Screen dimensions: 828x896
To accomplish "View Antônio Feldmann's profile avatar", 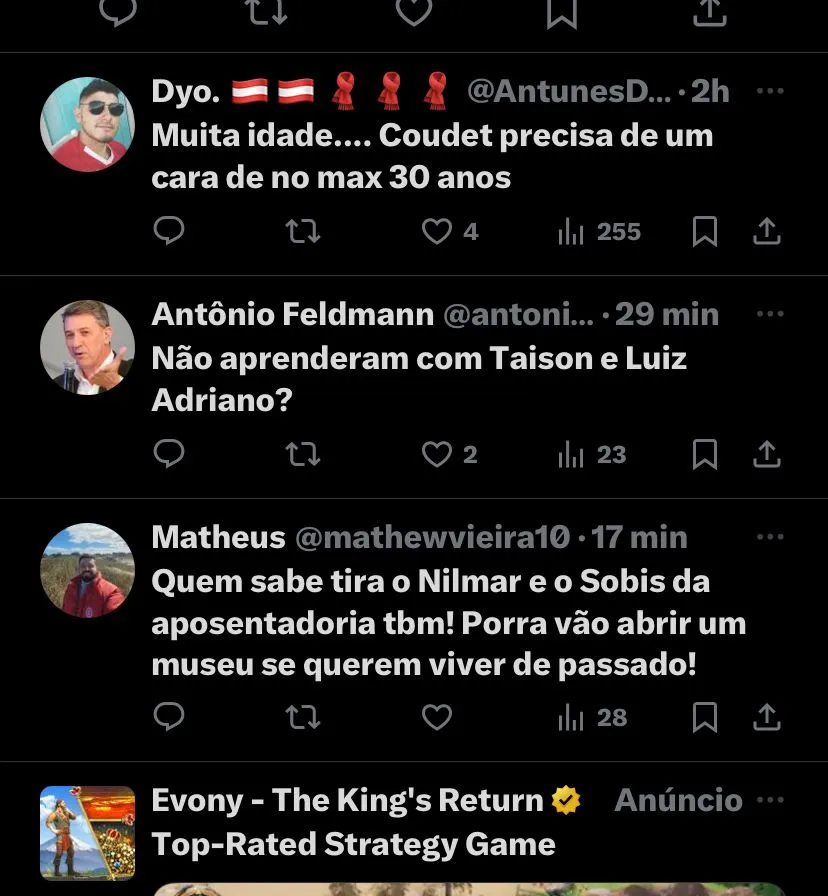I will (87, 347).
